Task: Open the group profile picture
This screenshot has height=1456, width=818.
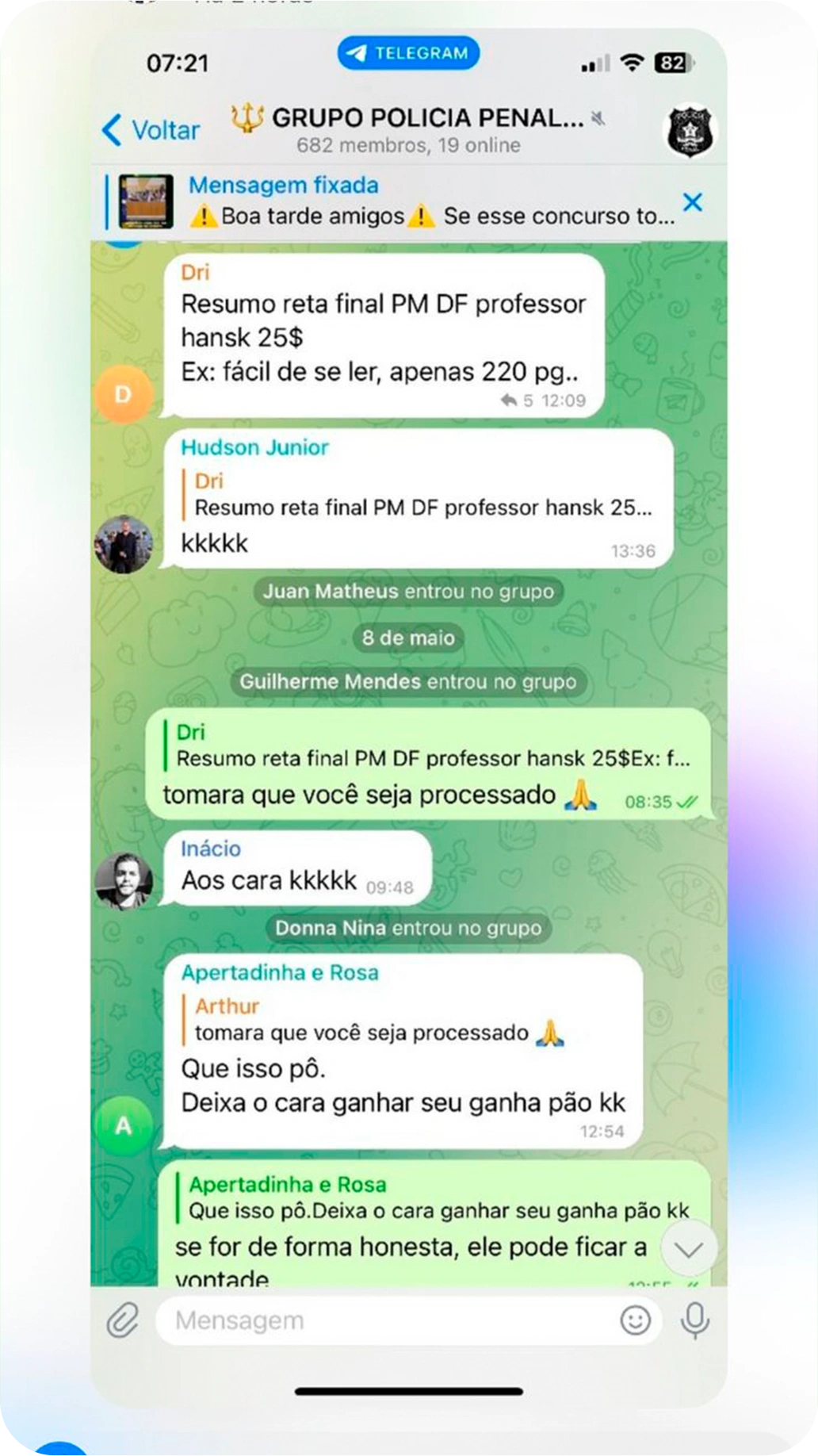Action: click(690, 131)
